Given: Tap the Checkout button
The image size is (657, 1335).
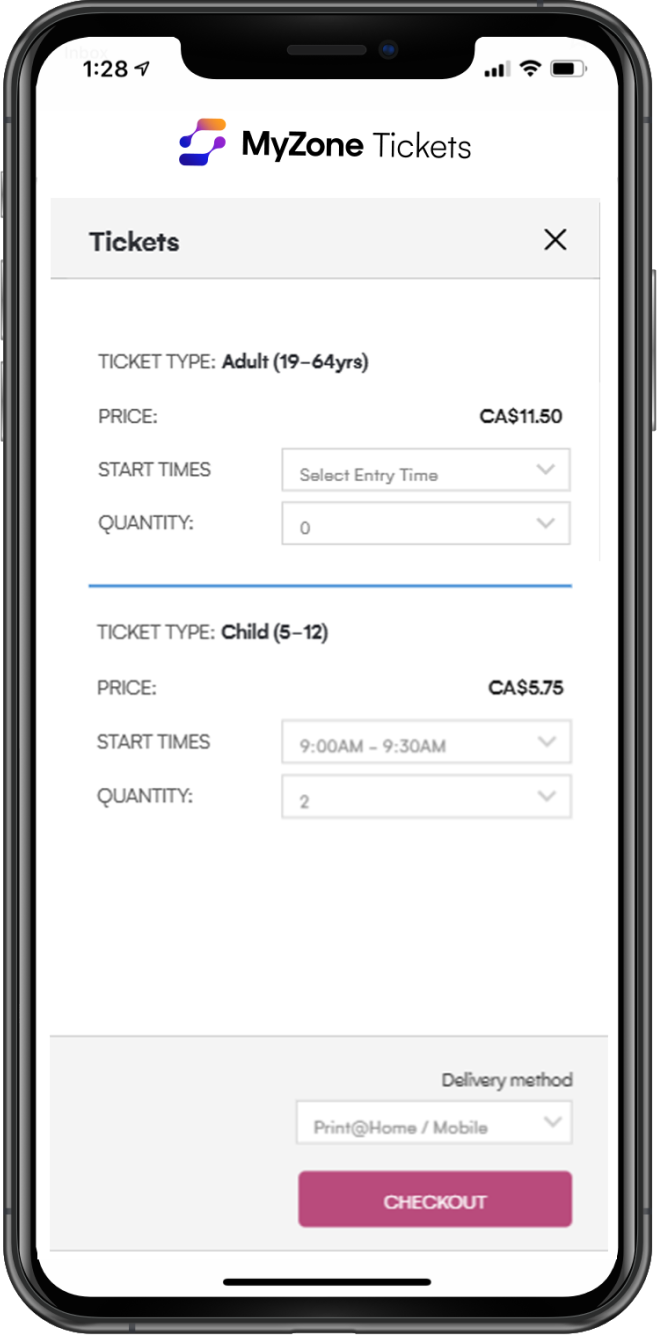Looking at the screenshot, I should click(435, 1199).
